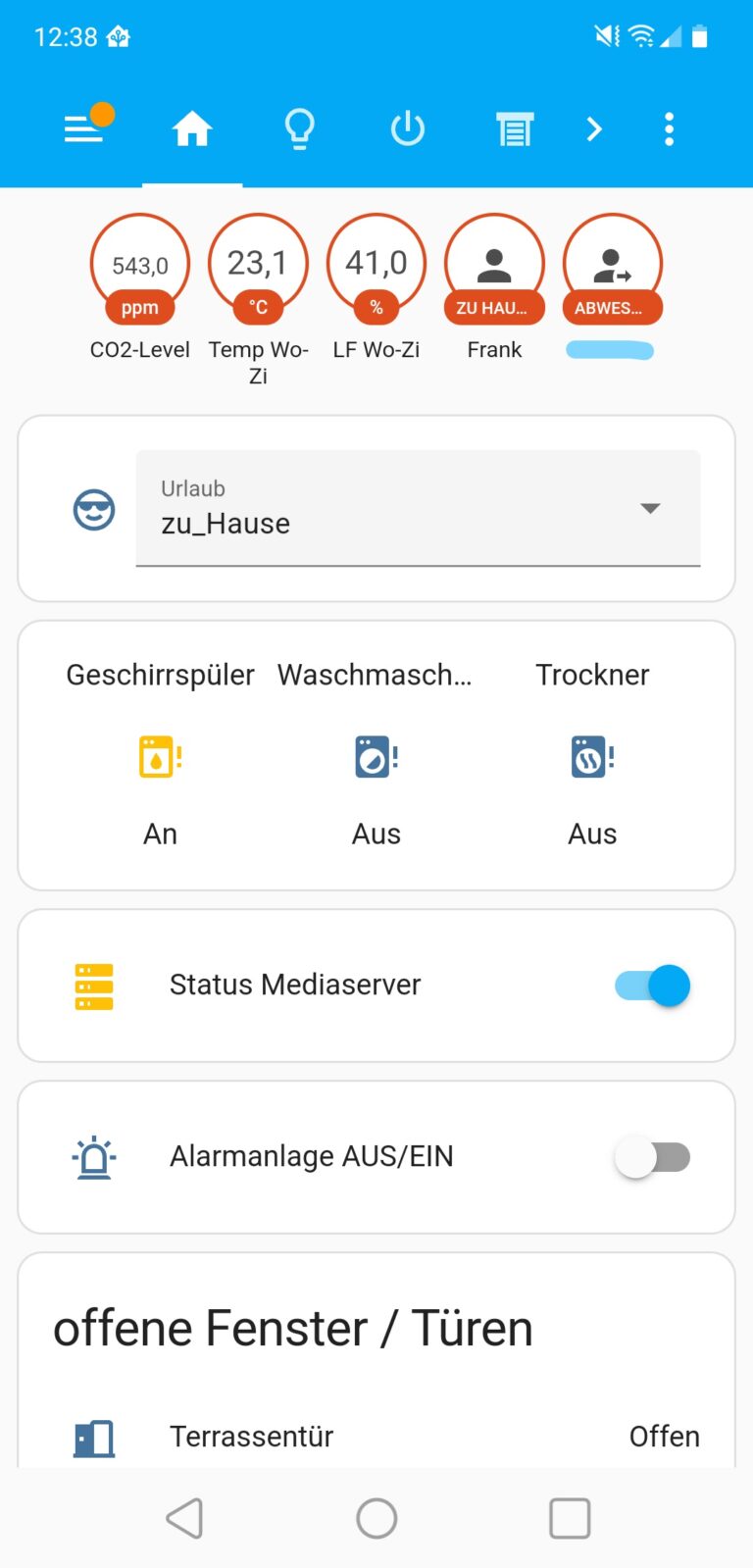The height and width of the screenshot is (1568, 753).
Task: Open the three-dot overflow menu
Action: coord(669,128)
